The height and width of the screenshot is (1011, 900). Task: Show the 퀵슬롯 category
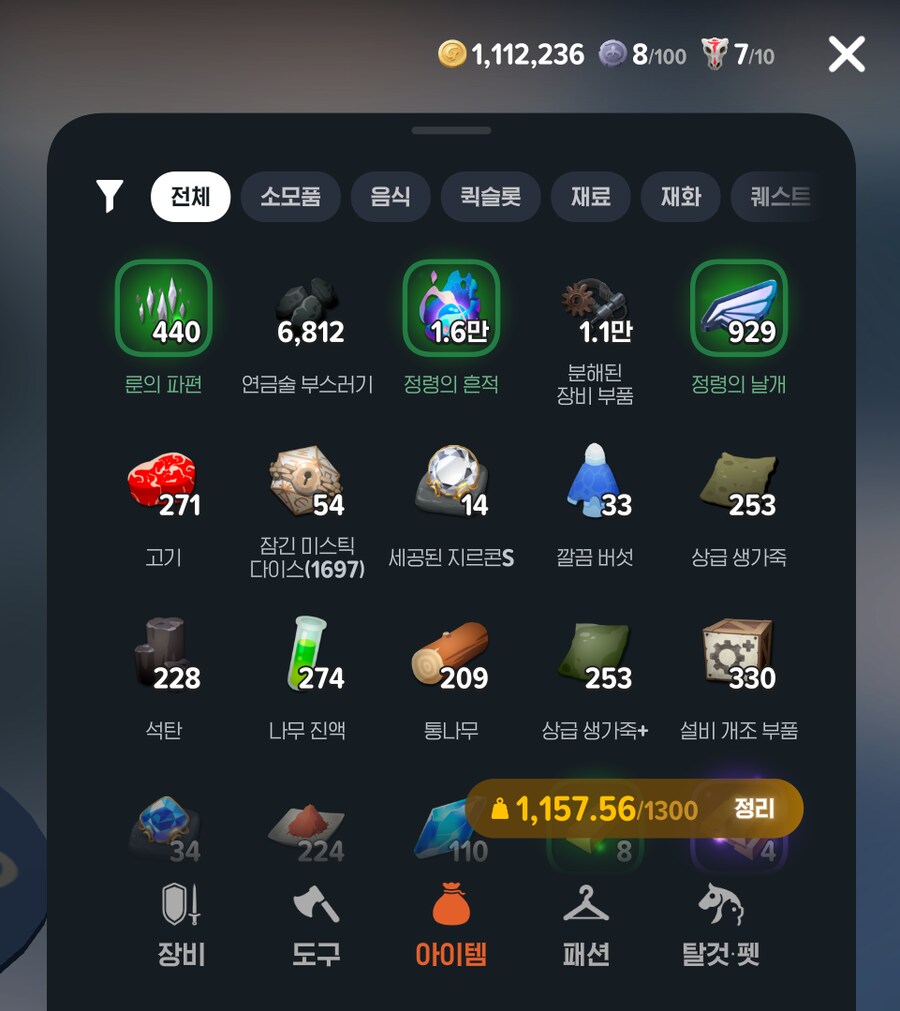(490, 197)
